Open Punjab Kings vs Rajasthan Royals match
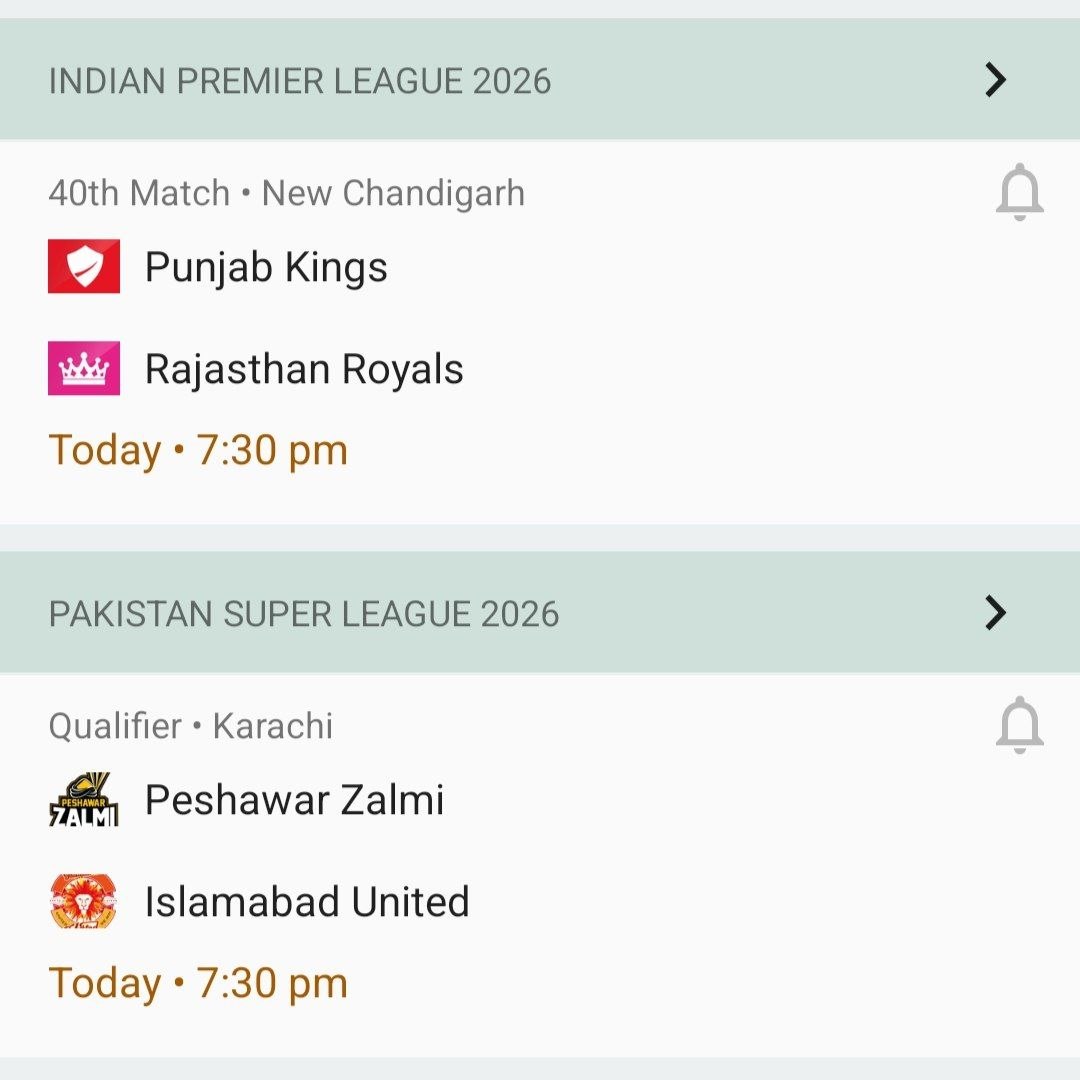 click(x=400, y=320)
